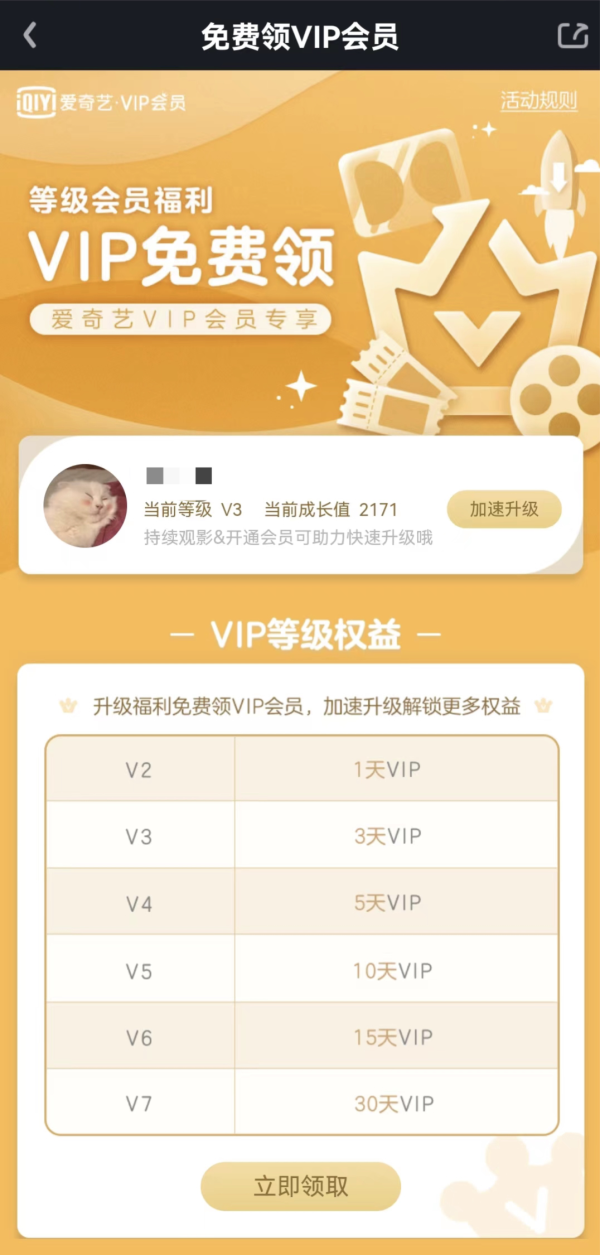Viewport: 600px width, 1255px height.
Task: Tap the 加速升级 button
Action: pyautogui.click(x=504, y=509)
